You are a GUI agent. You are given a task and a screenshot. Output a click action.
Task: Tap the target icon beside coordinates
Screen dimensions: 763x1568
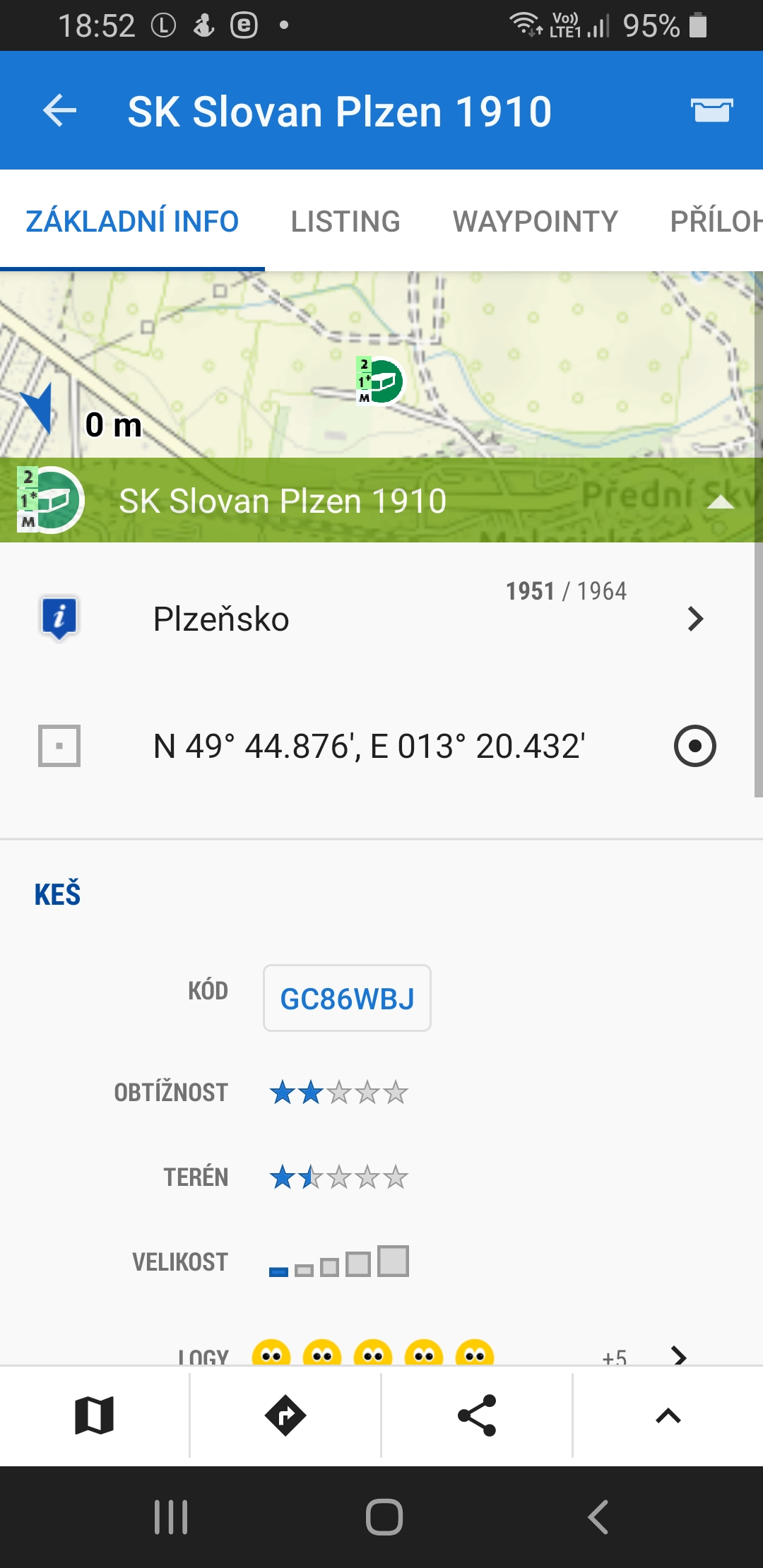pos(695,746)
